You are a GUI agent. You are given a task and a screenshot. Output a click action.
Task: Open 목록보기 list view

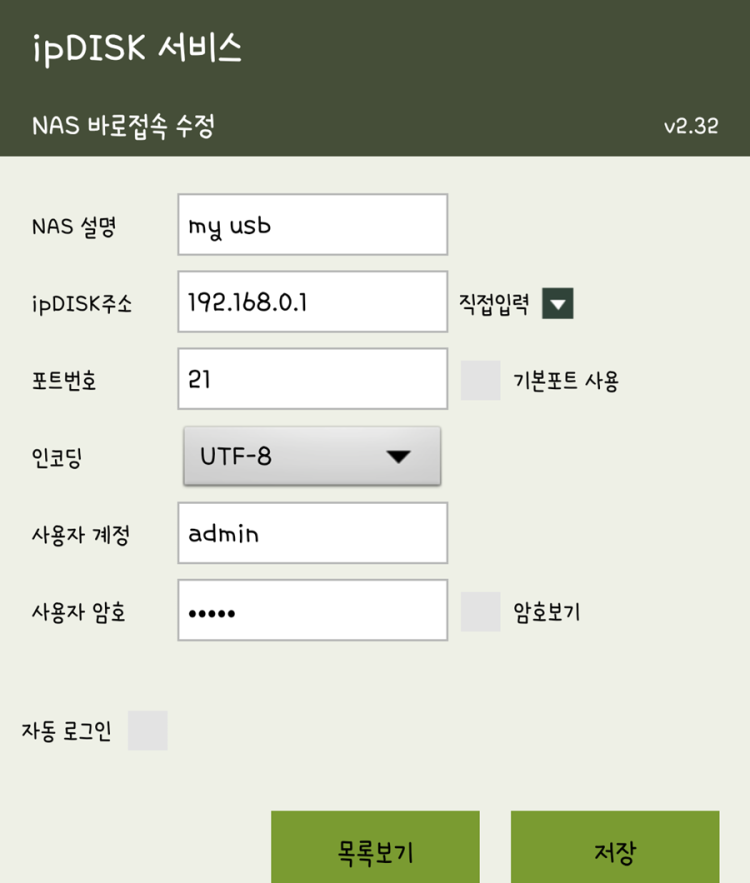pos(375,850)
